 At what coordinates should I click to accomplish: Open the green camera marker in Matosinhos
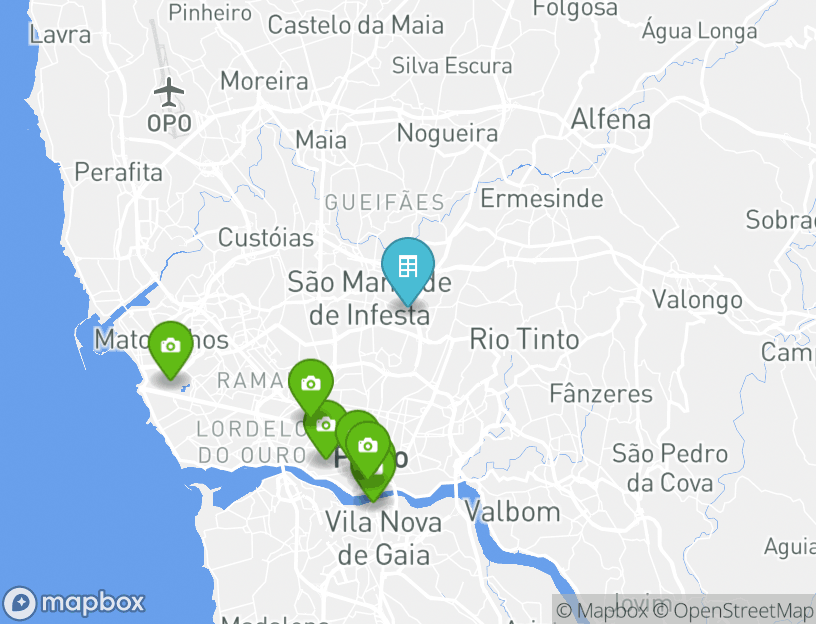pyautogui.click(x=171, y=347)
